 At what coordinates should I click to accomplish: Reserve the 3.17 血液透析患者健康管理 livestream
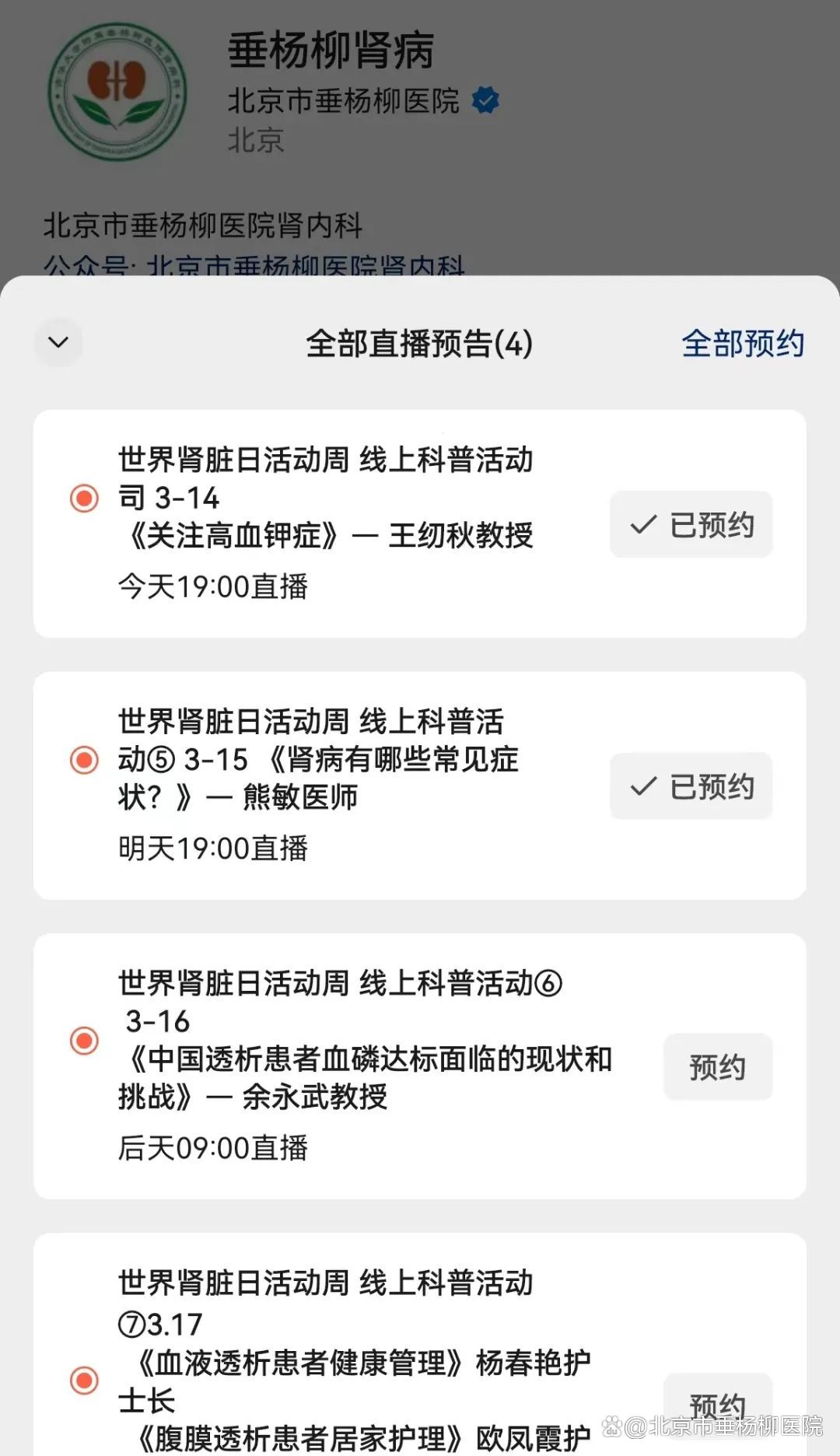click(717, 1405)
